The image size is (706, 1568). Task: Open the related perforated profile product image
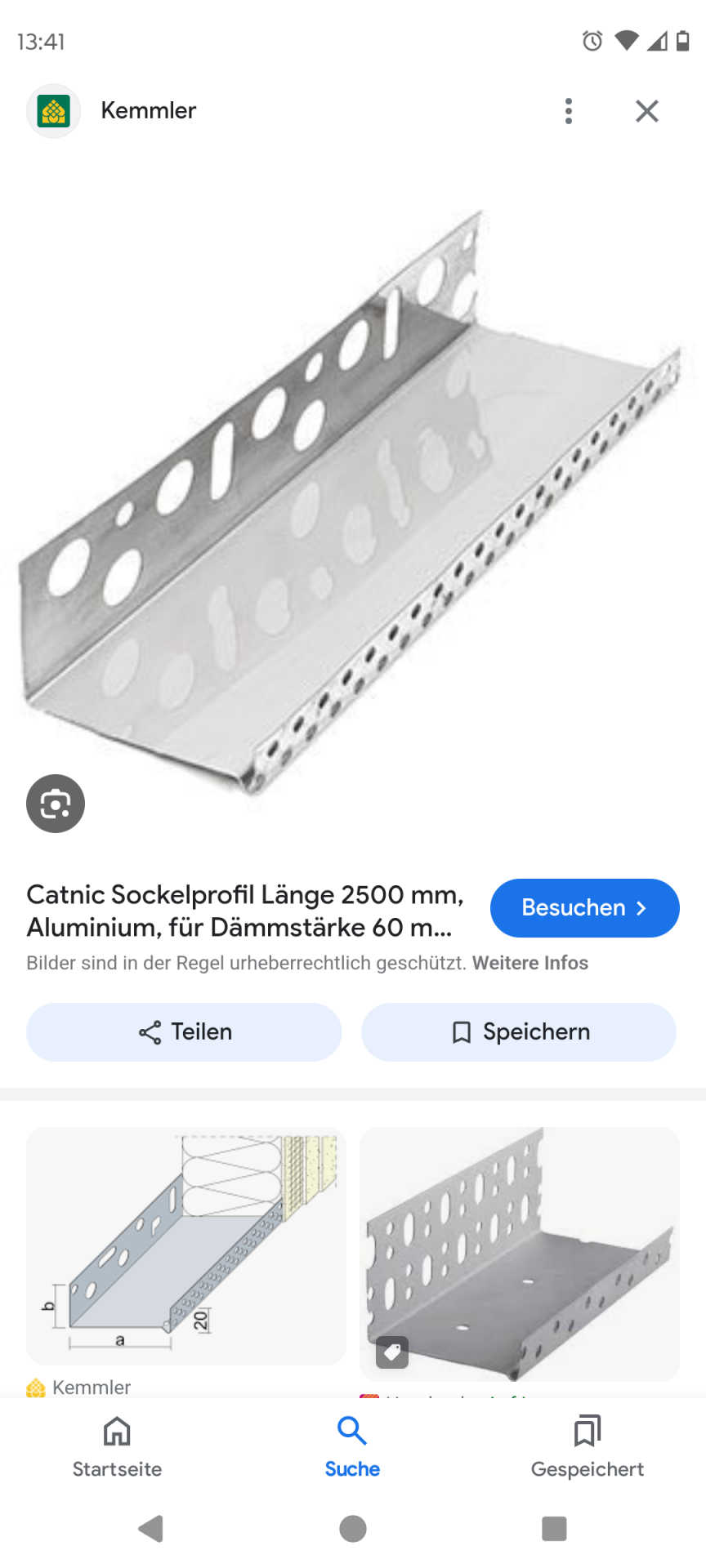(520, 1254)
